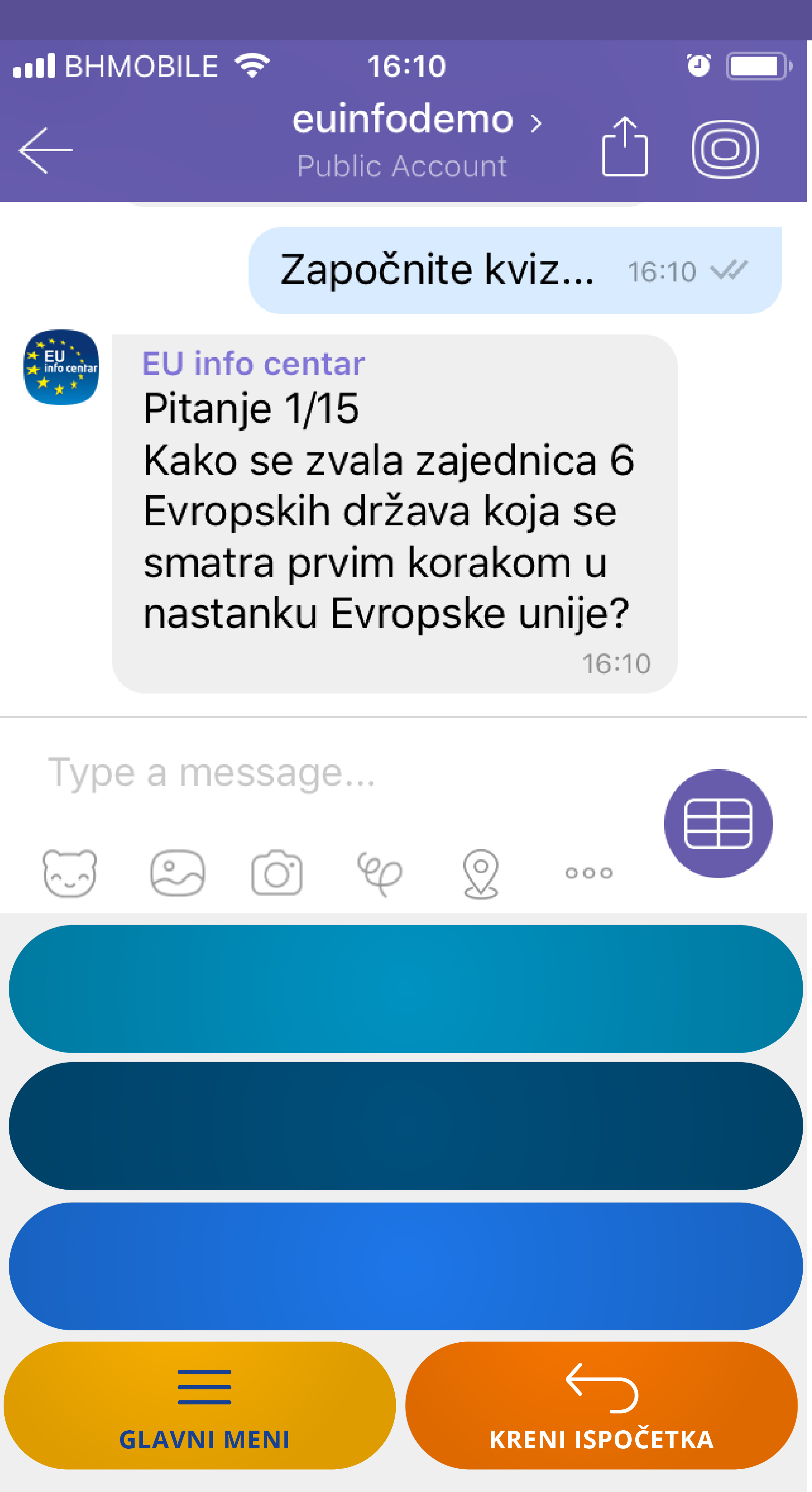Viewport: 812px width, 1492px height.
Task: Choose the dark navy answer button
Action: pos(405,1126)
